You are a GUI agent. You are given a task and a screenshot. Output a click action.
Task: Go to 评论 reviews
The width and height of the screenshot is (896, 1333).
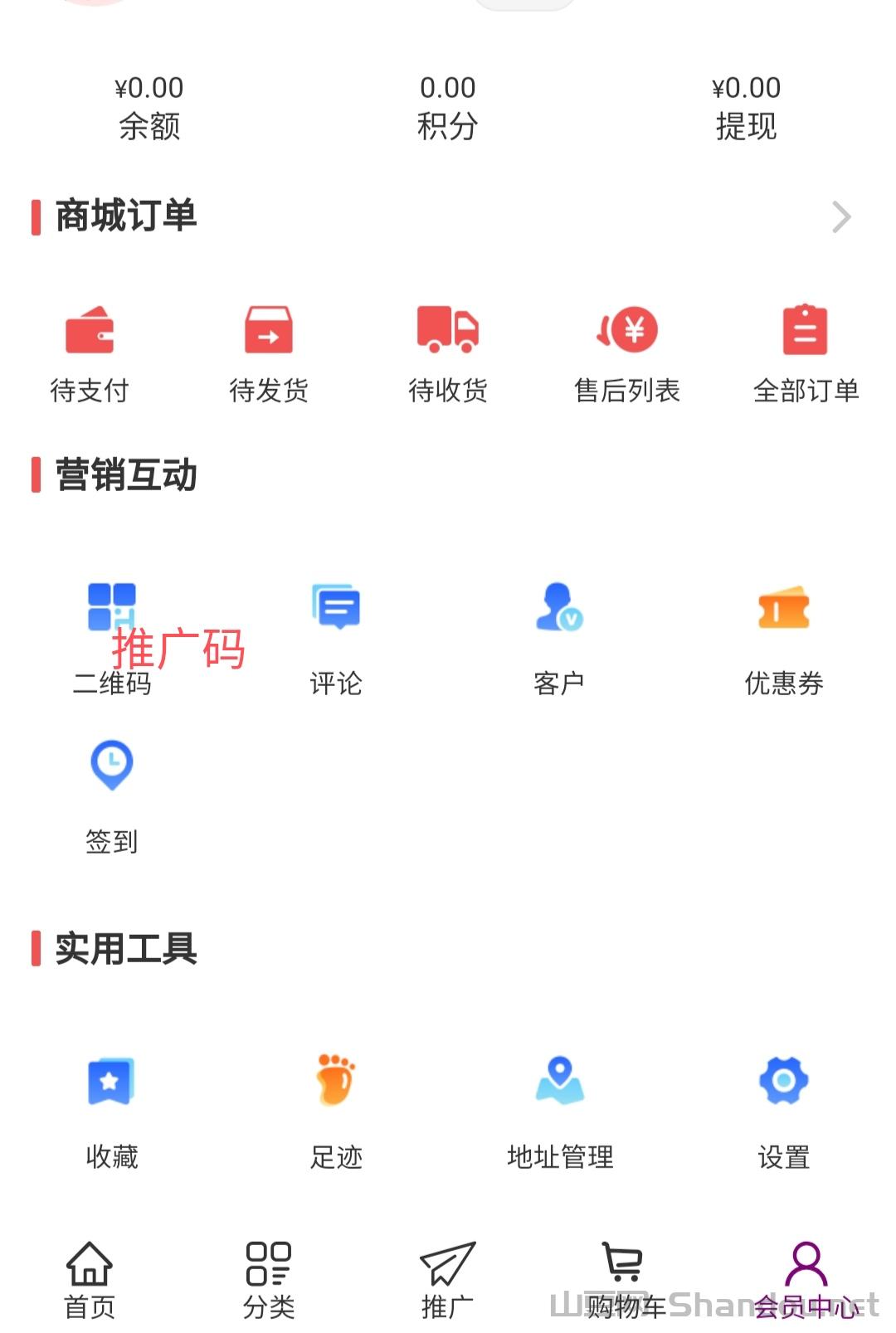(336, 636)
